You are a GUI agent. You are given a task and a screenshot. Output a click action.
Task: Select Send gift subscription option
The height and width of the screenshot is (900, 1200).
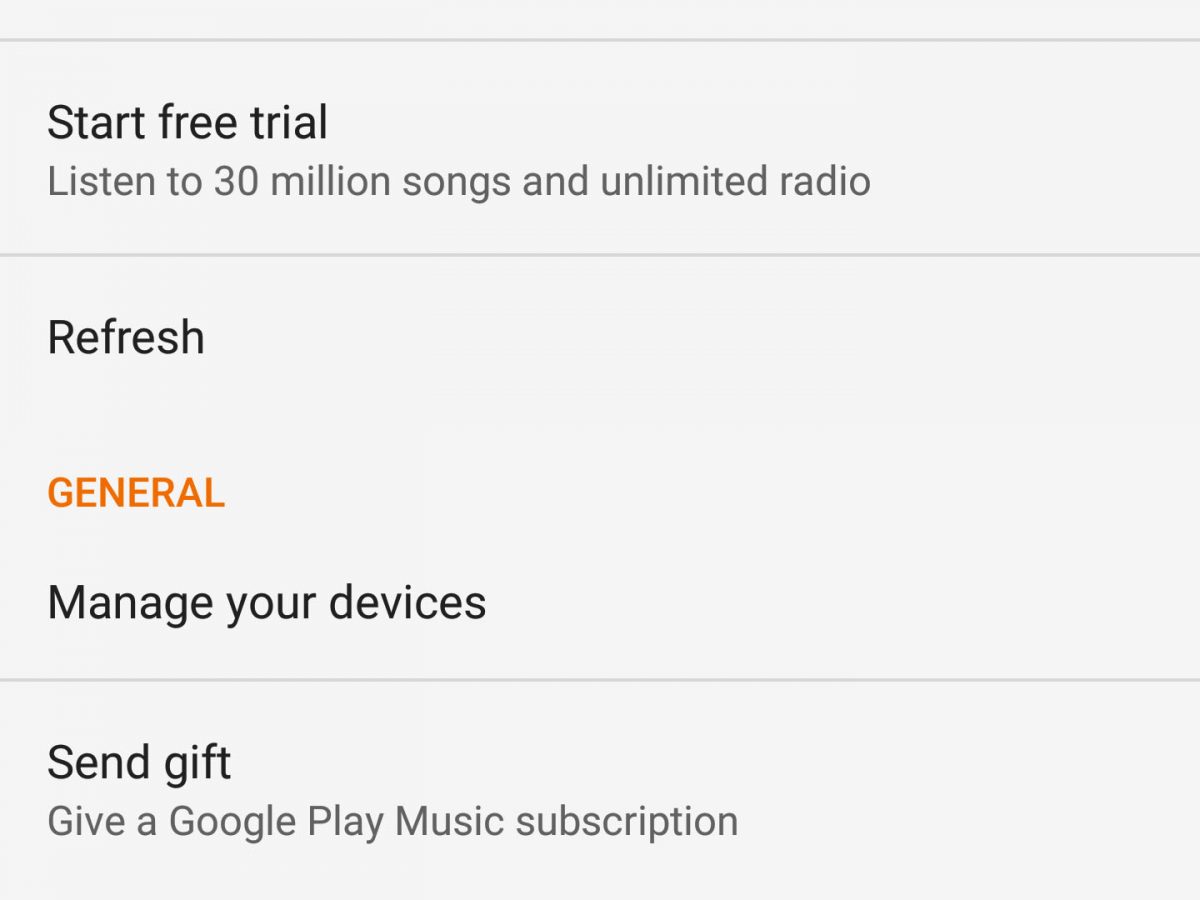click(x=140, y=764)
